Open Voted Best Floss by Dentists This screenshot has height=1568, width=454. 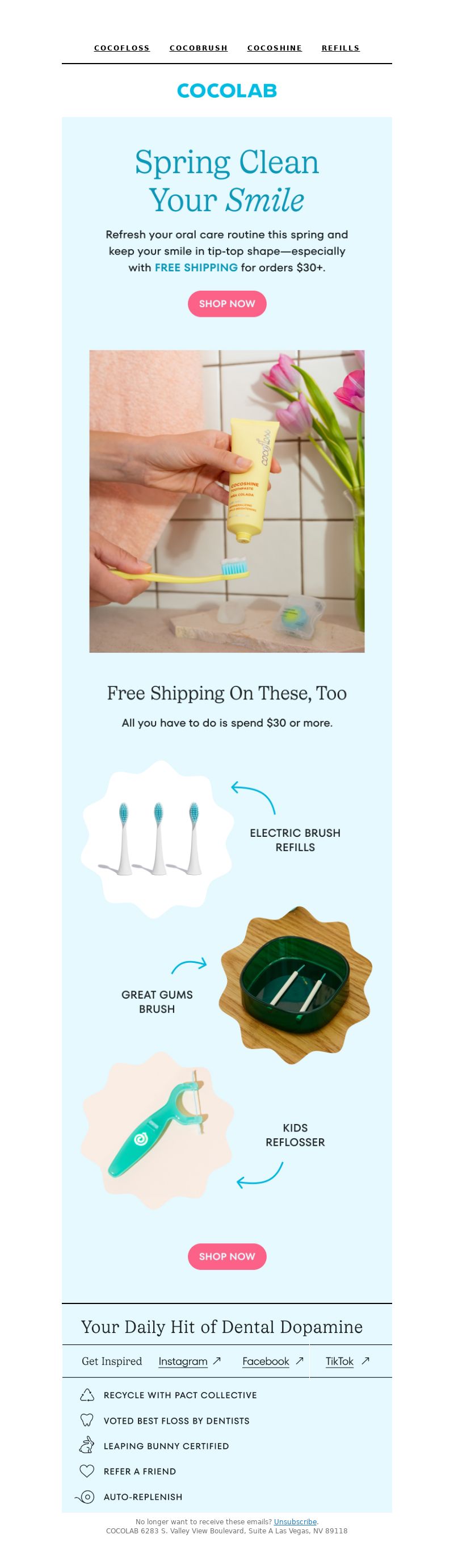(176, 1421)
